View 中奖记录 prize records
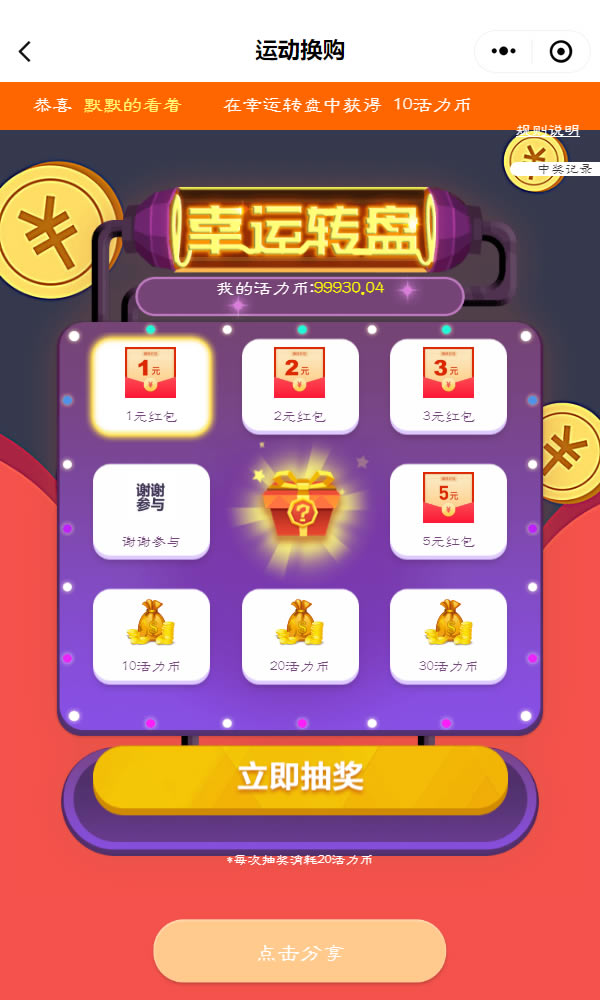Screen dimensions: 600x1000 pos(564,169)
